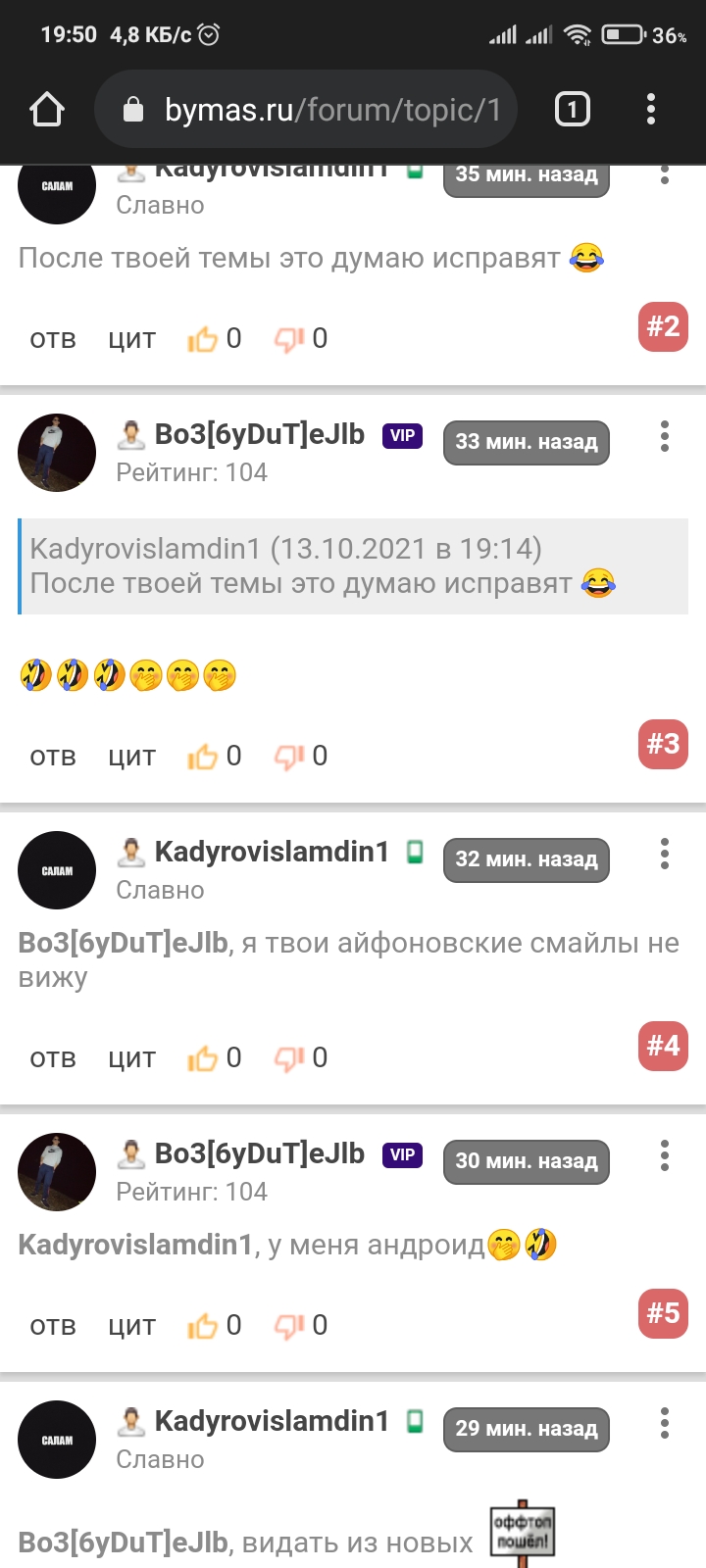This screenshot has width=706, height=1568.
Task: Open the #5 post number link
Action: click(663, 1313)
